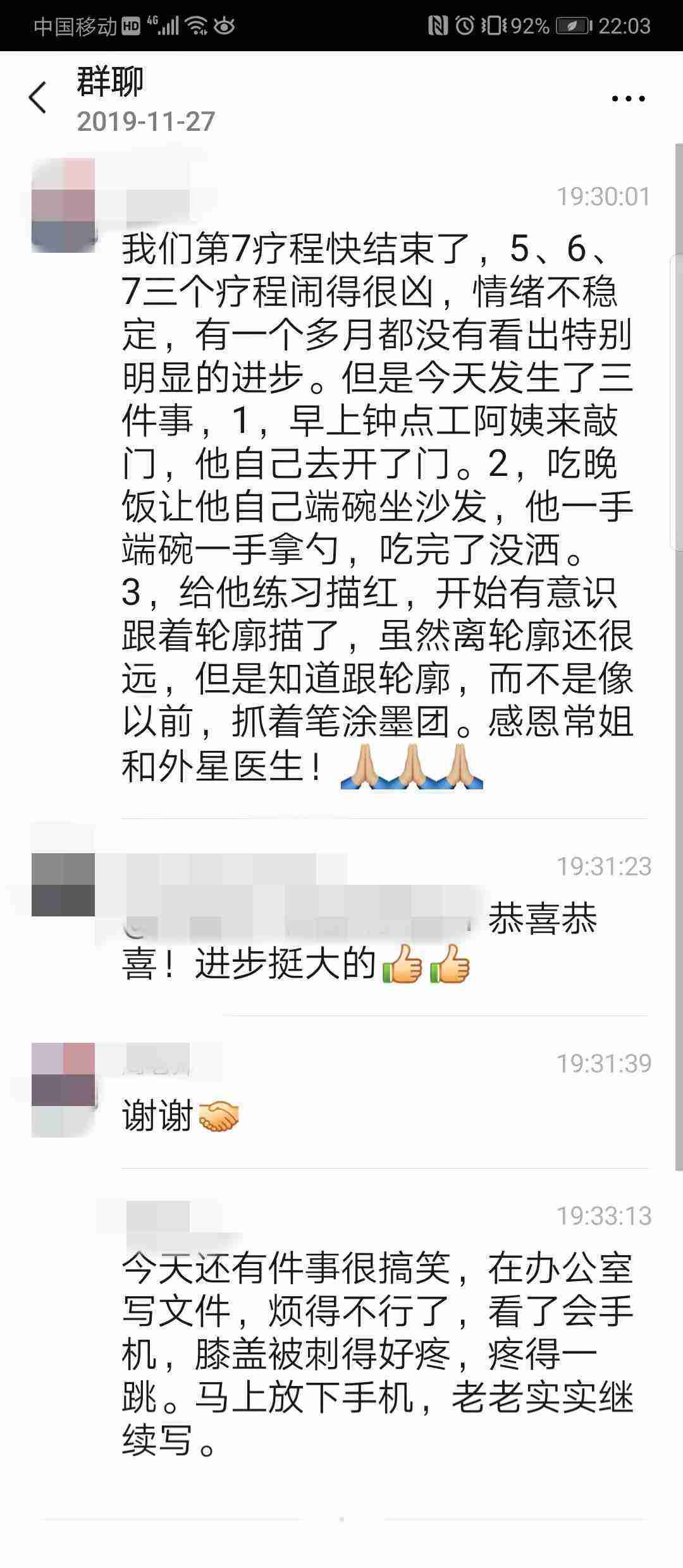Go back from the 群聊 chat record
The height and width of the screenshot is (1568, 683).
point(38,98)
